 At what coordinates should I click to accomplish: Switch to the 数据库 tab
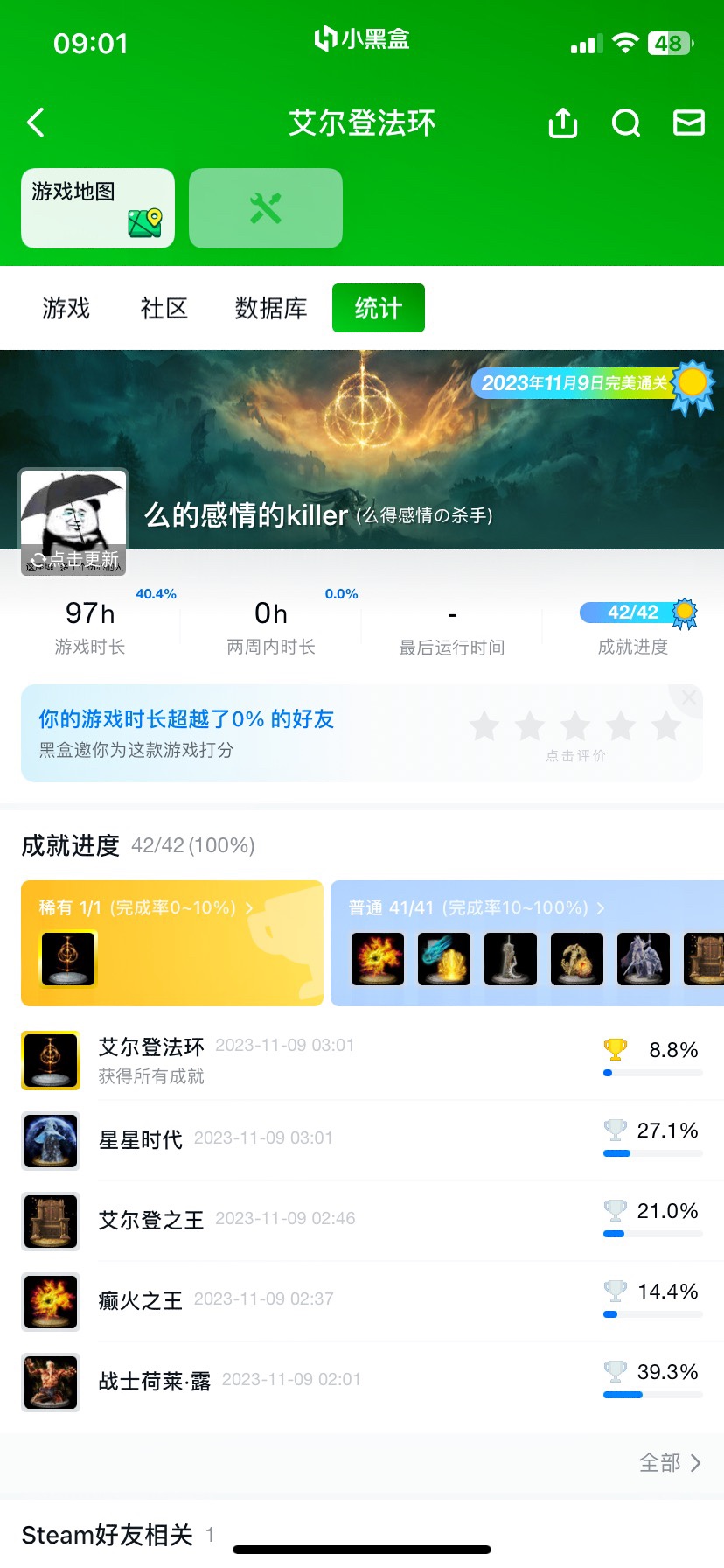[x=271, y=308]
